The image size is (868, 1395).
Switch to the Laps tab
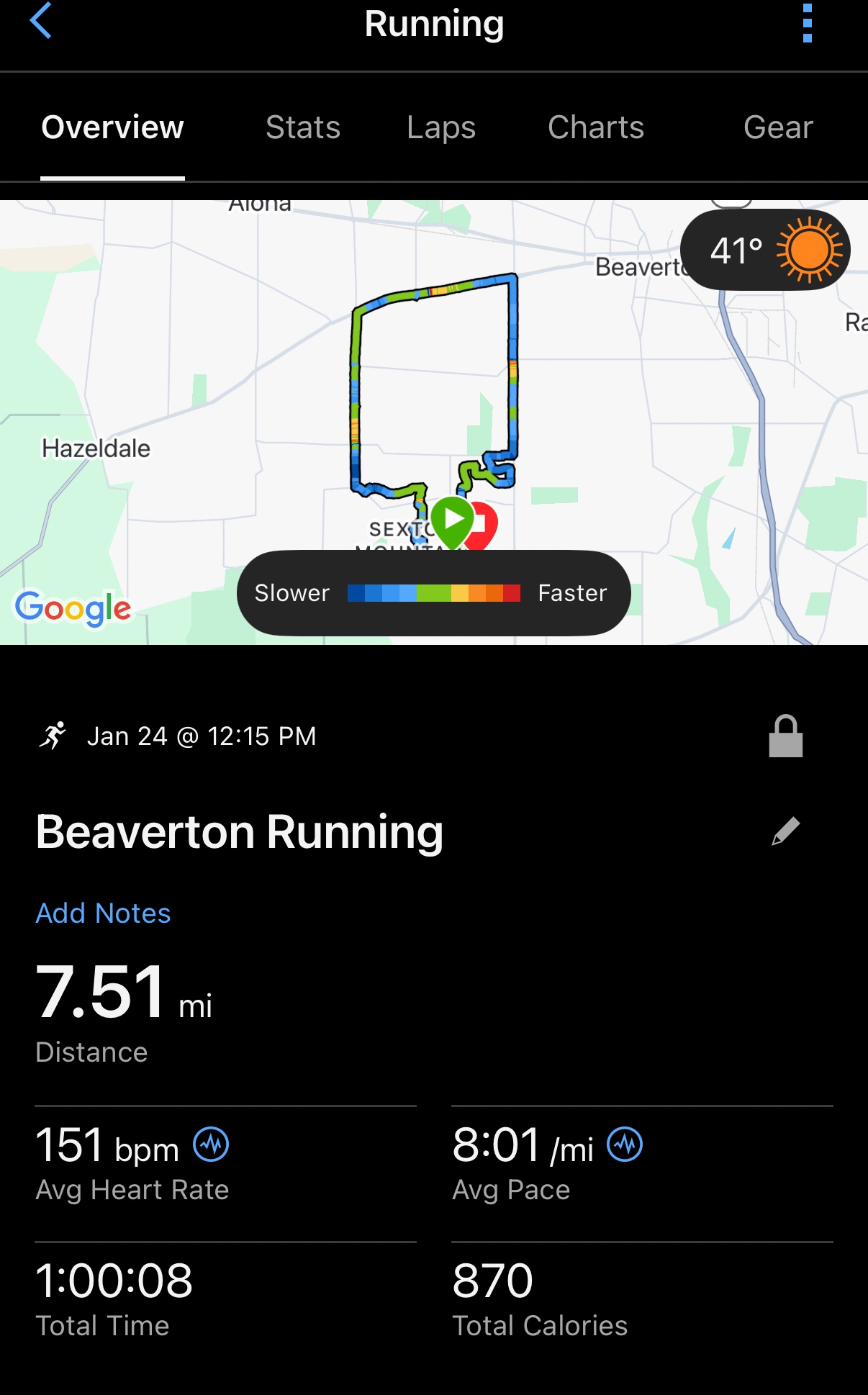point(440,127)
